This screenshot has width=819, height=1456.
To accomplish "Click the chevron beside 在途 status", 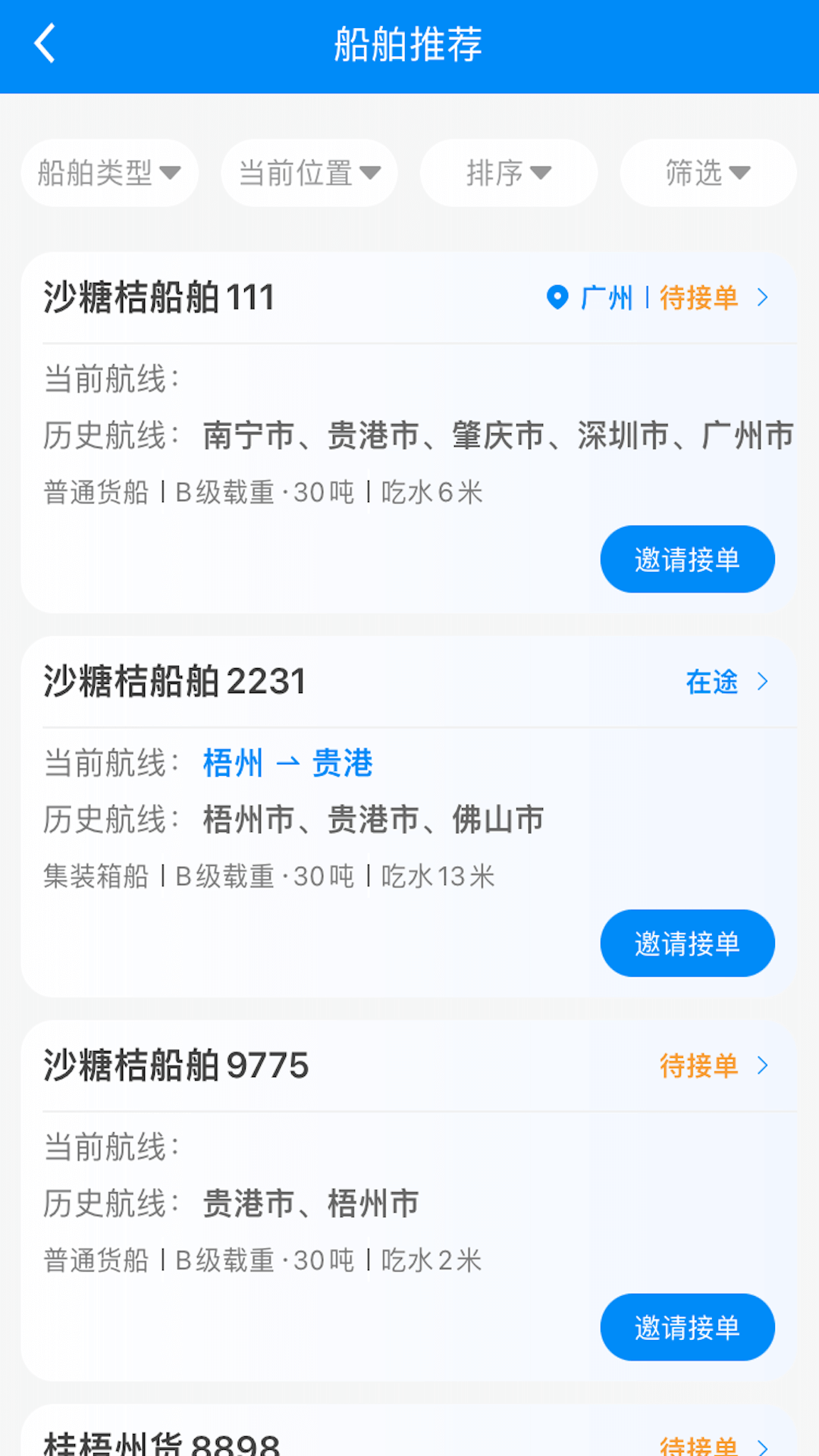I will click(x=764, y=682).
